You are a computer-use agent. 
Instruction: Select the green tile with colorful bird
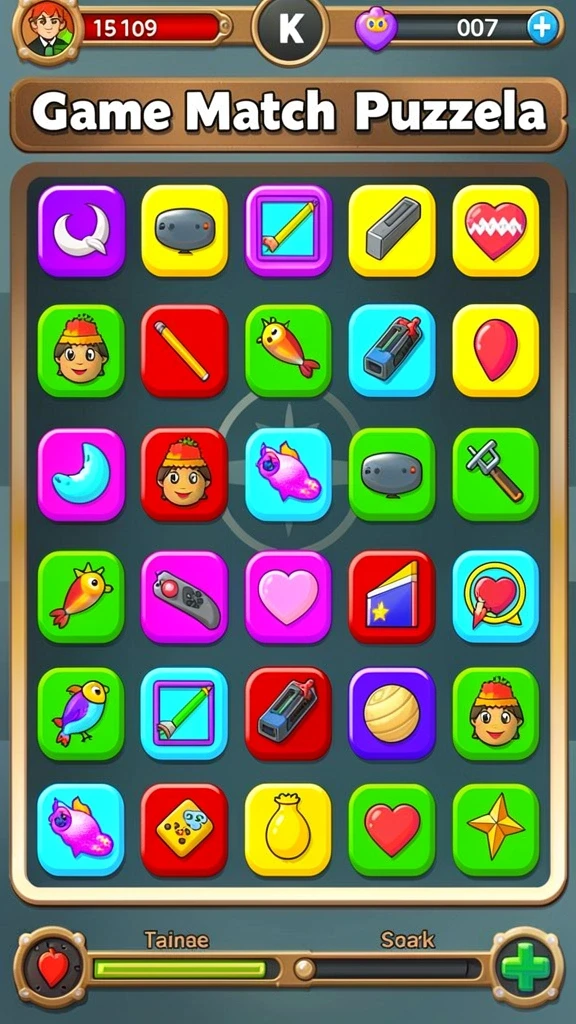point(81,713)
